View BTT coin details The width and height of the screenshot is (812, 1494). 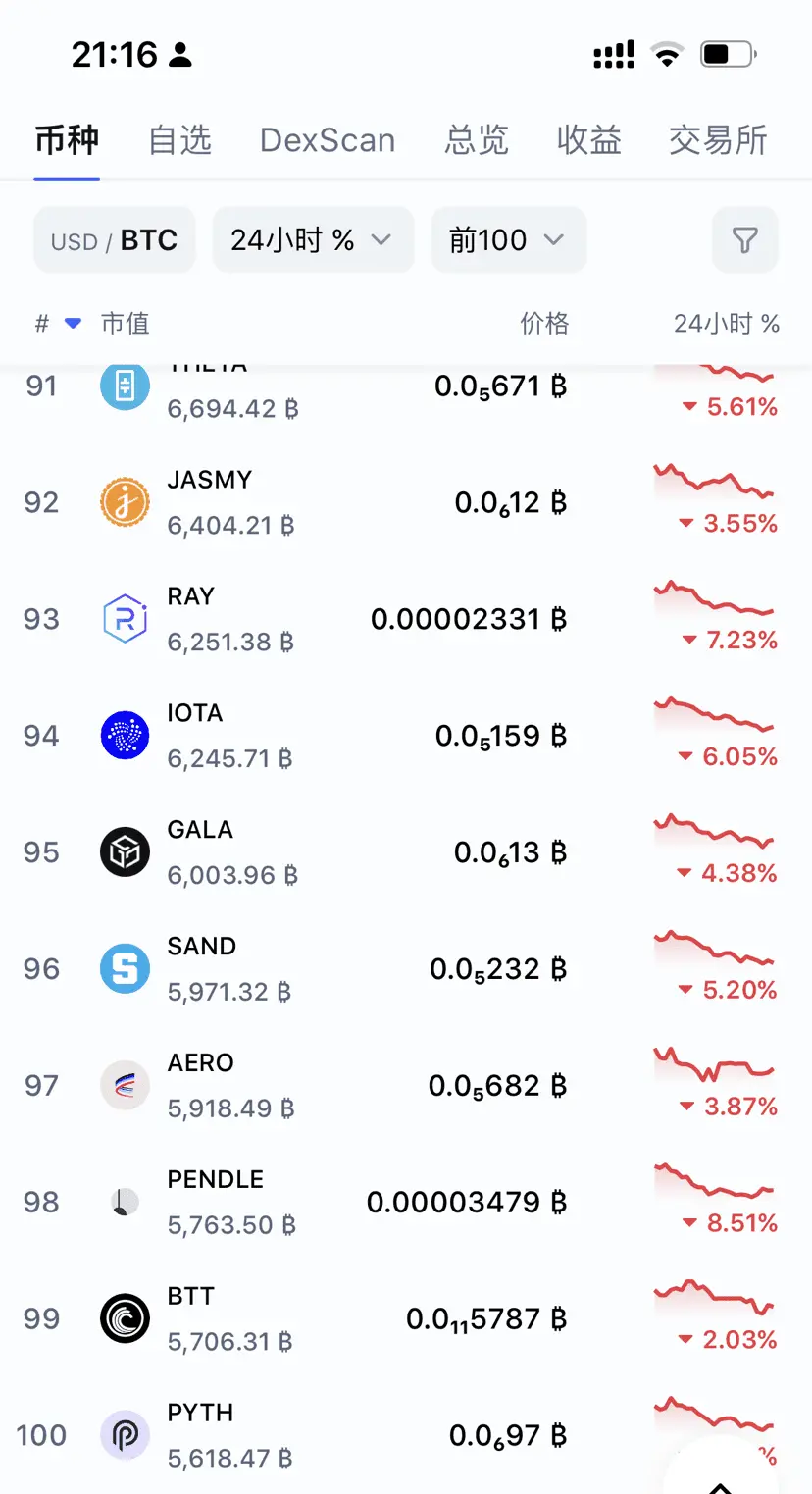click(406, 1319)
